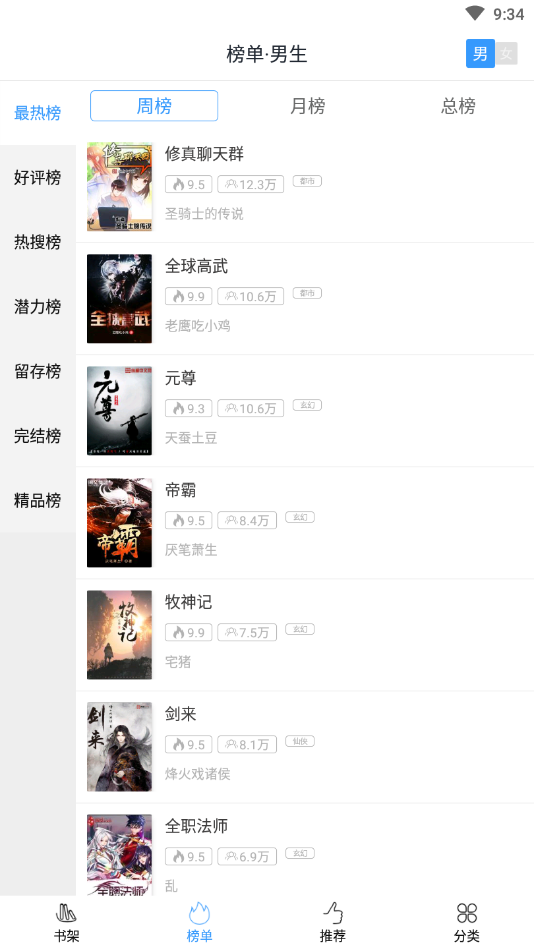This screenshot has height=949, width=534.
Task: Open the book 帝霸
Action: pyautogui.click(x=305, y=522)
